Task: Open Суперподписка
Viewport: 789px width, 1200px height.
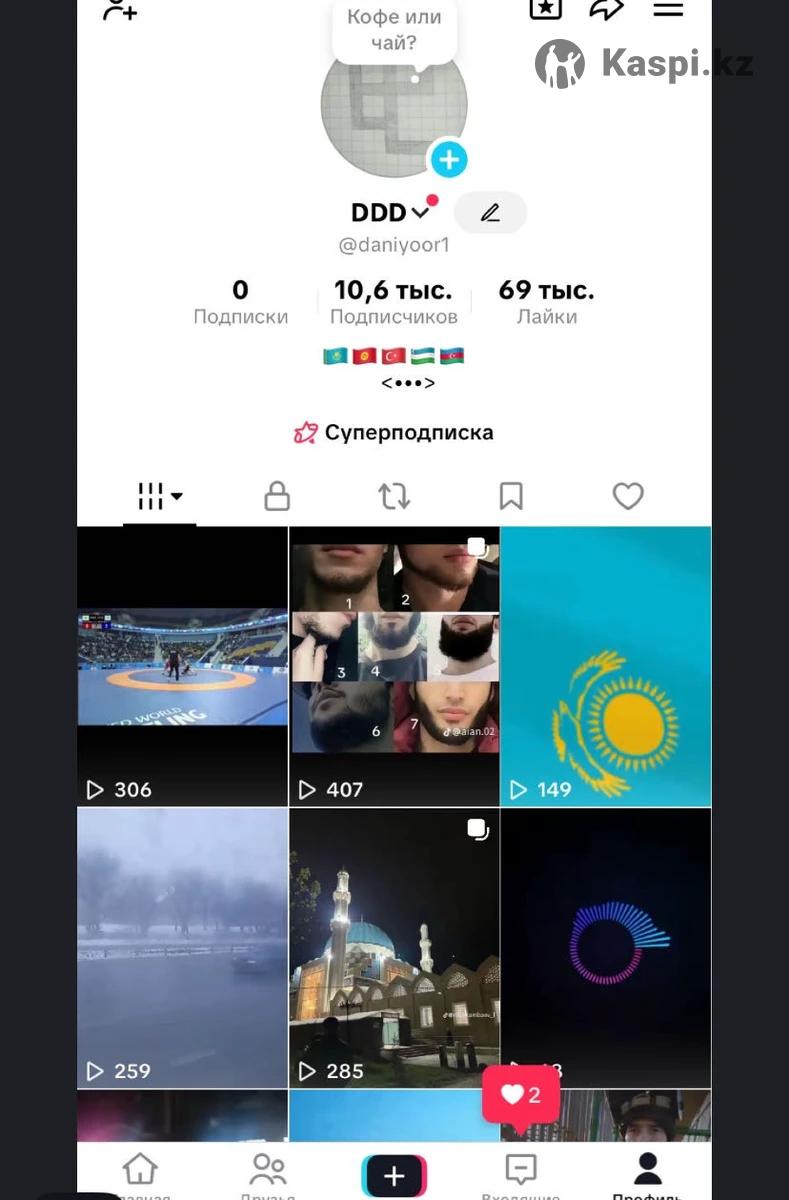Action: (x=394, y=433)
